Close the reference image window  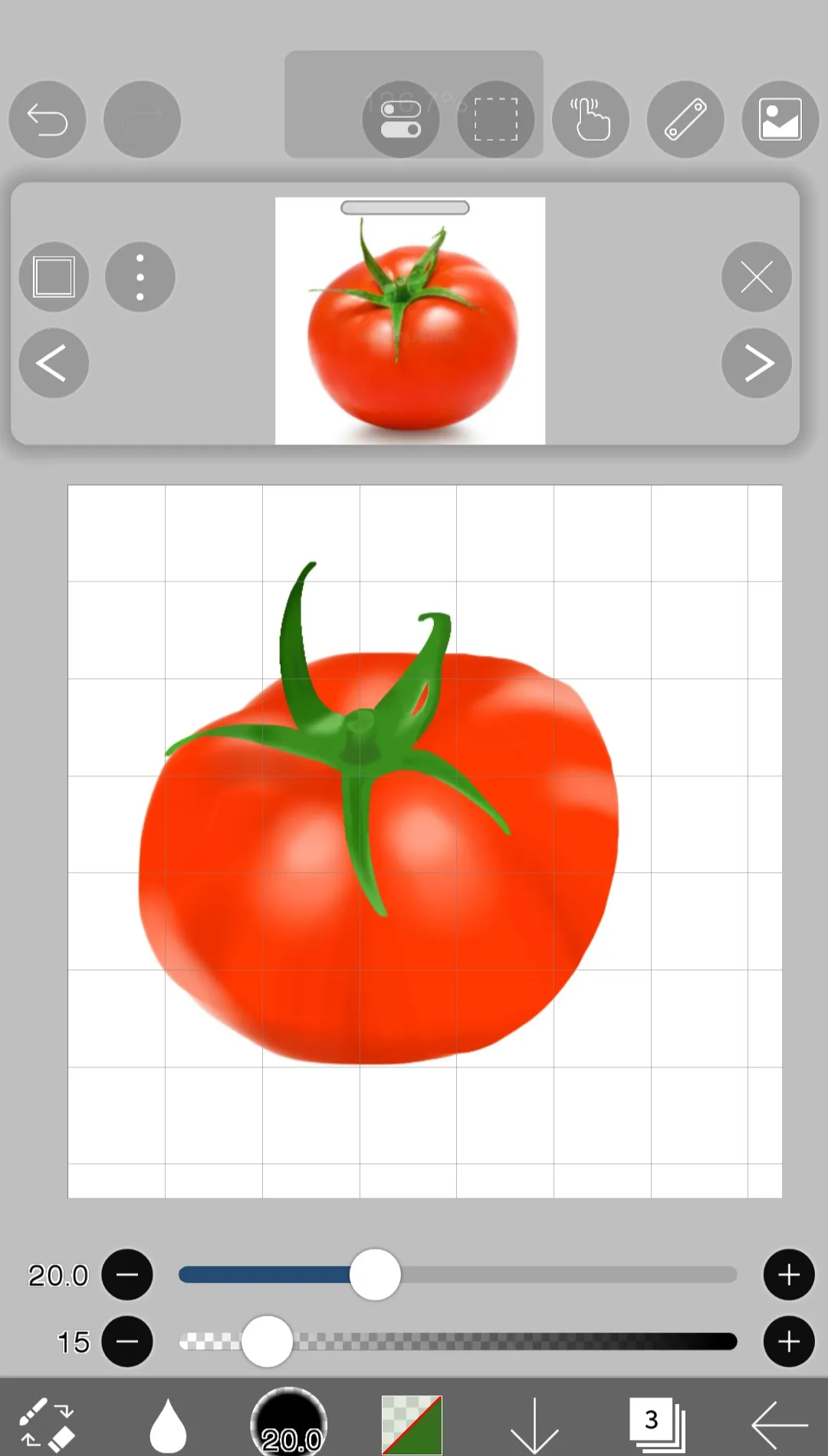(756, 277)
